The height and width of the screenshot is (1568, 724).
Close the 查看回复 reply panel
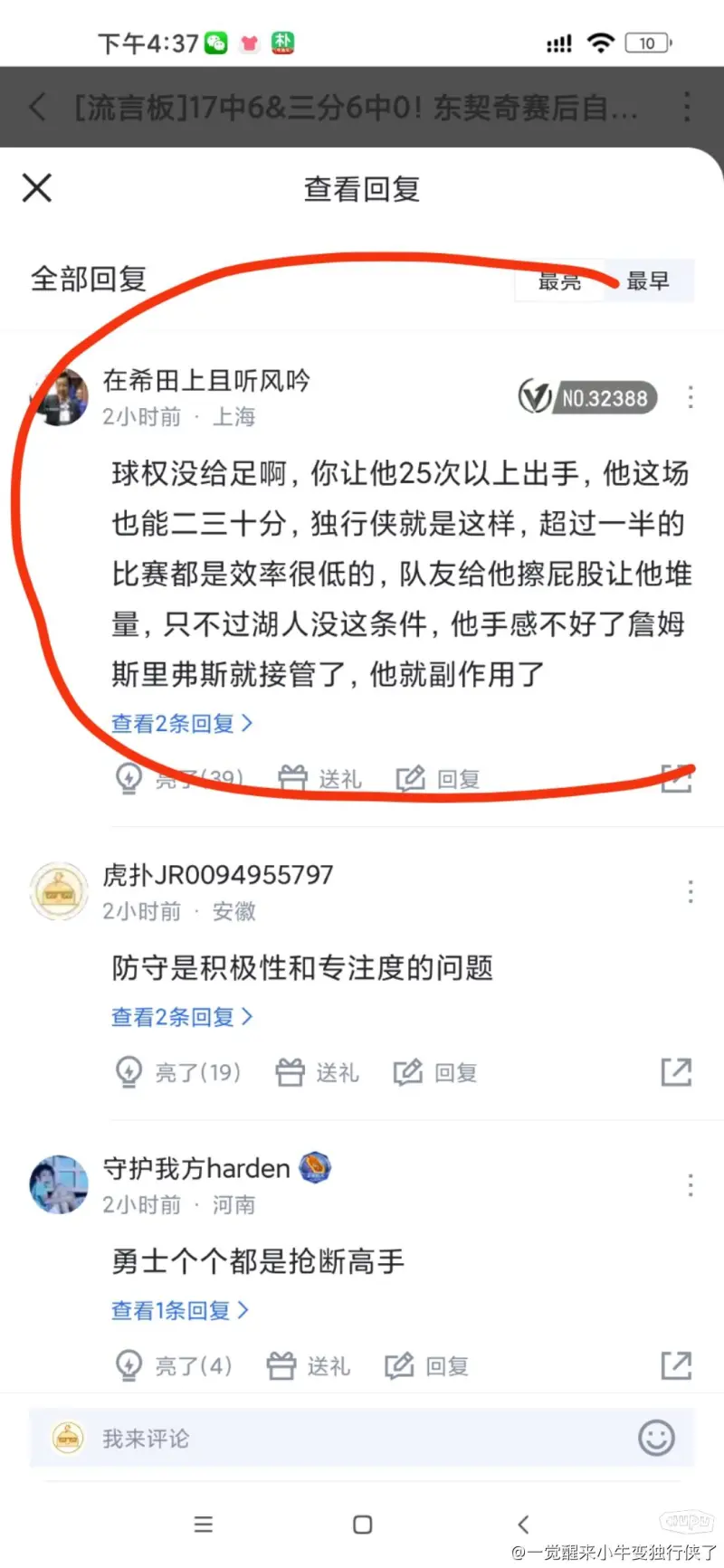37,188
